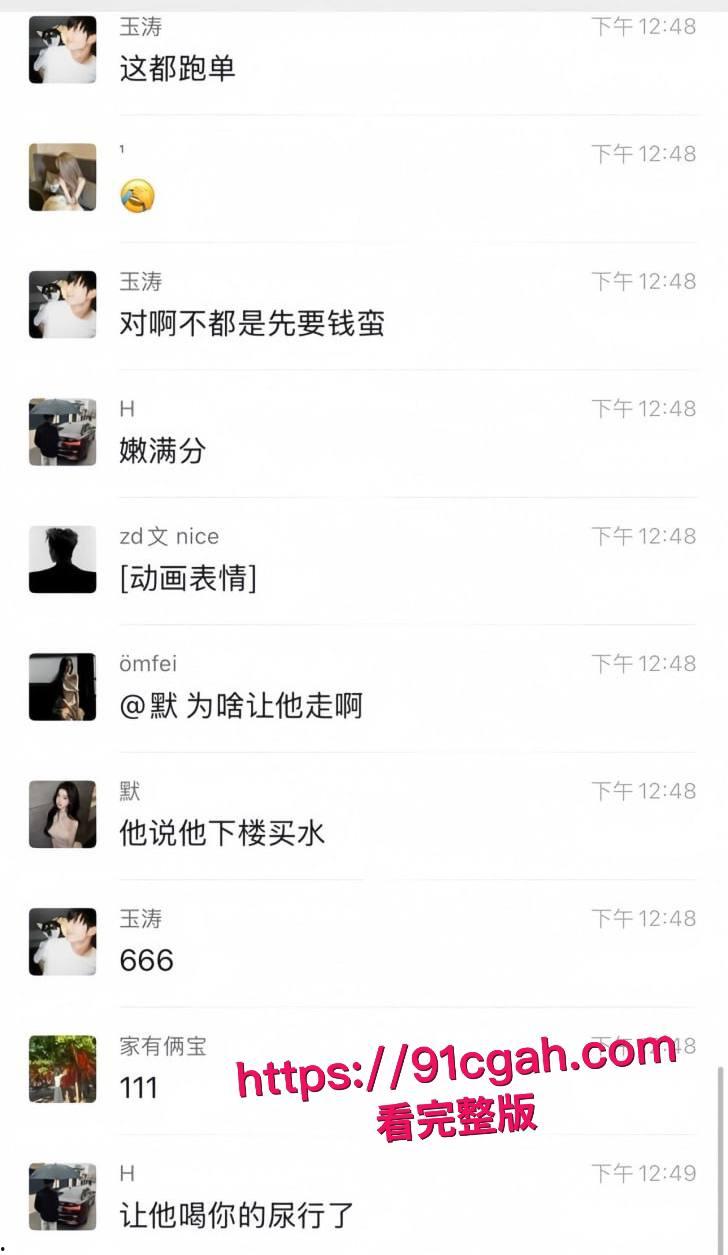Open 默's profile avatar
This screenshot has height=1255, width=728.
click(62, 812)
